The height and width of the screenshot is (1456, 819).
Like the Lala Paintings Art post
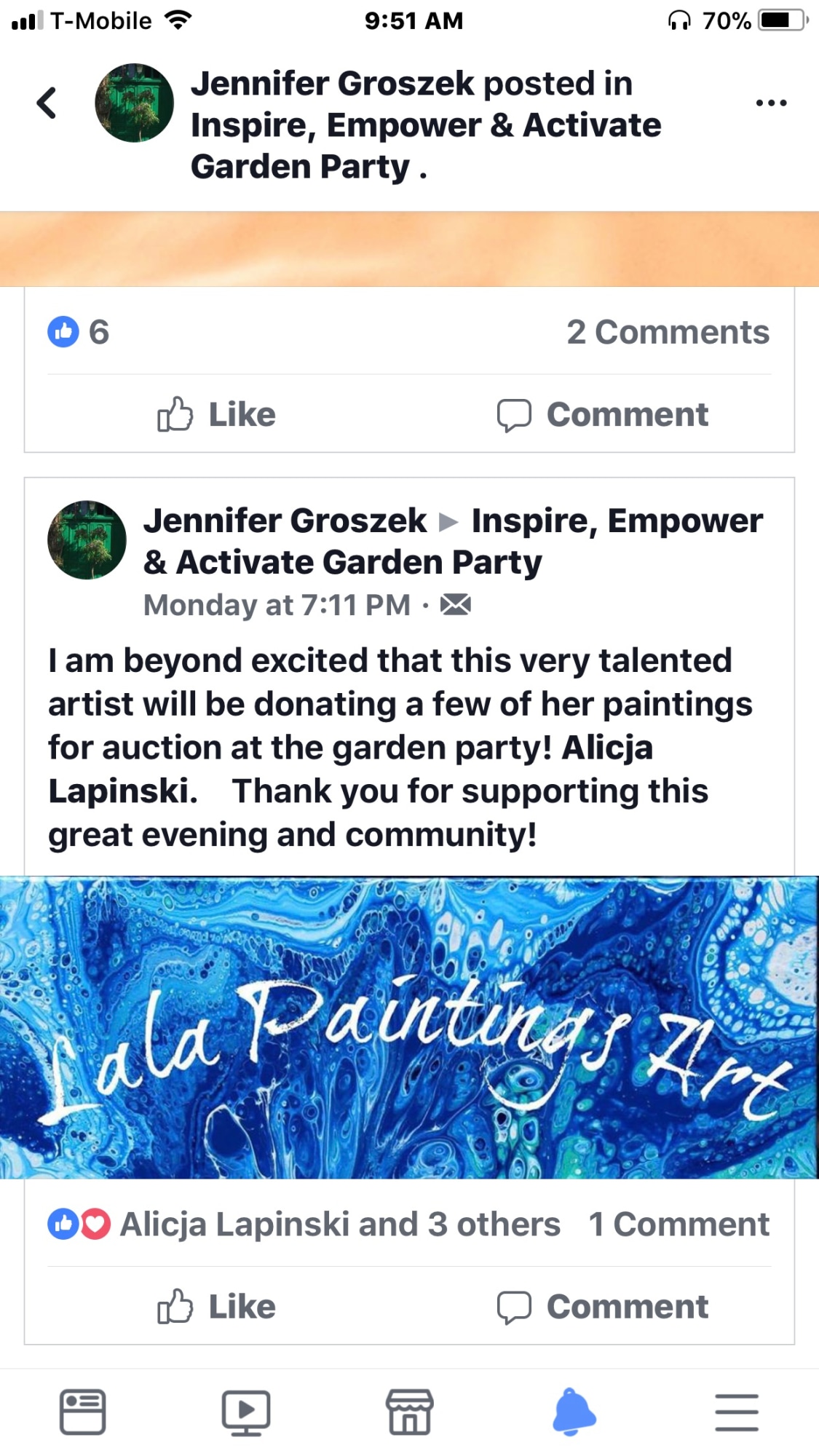click(217, 1307)
